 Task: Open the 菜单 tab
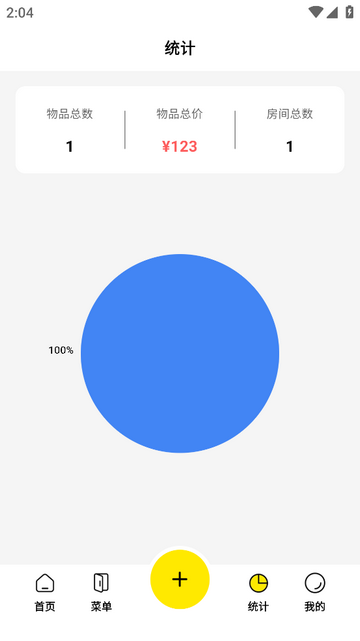click(101, 592)
